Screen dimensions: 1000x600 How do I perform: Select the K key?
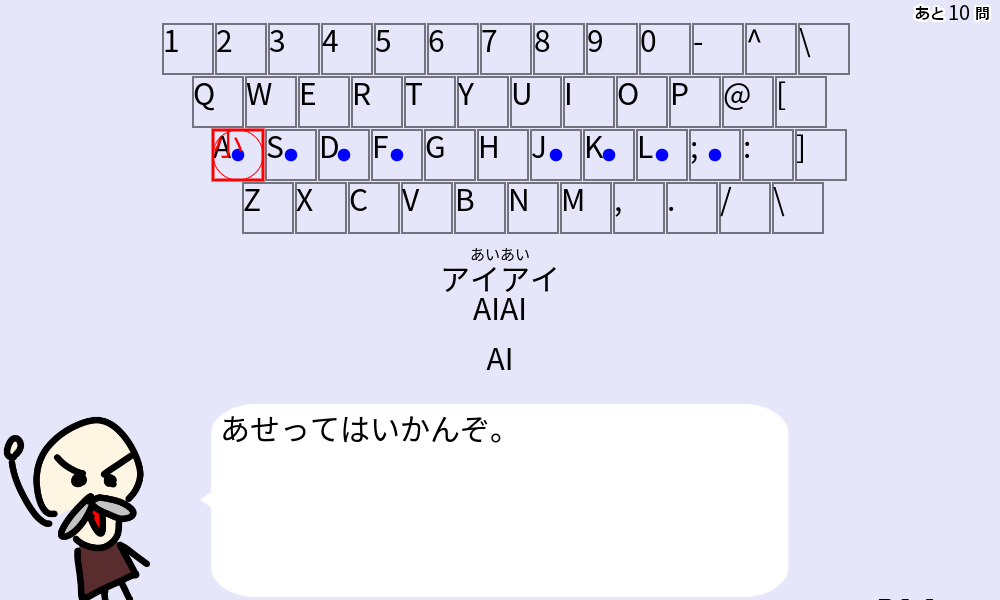tap(609, 155)
